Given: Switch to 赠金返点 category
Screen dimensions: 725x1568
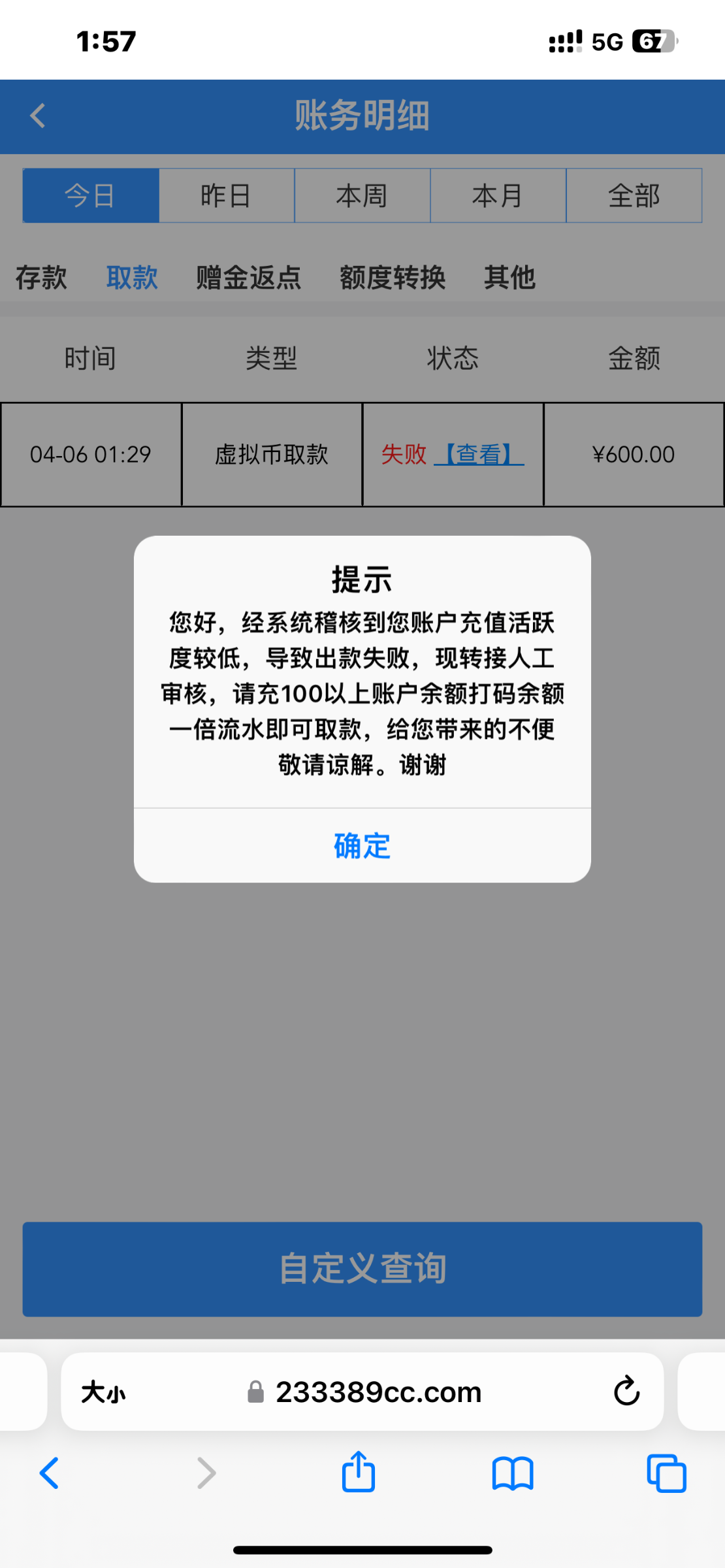Looking at the screenshot, I should click(248, 278).
